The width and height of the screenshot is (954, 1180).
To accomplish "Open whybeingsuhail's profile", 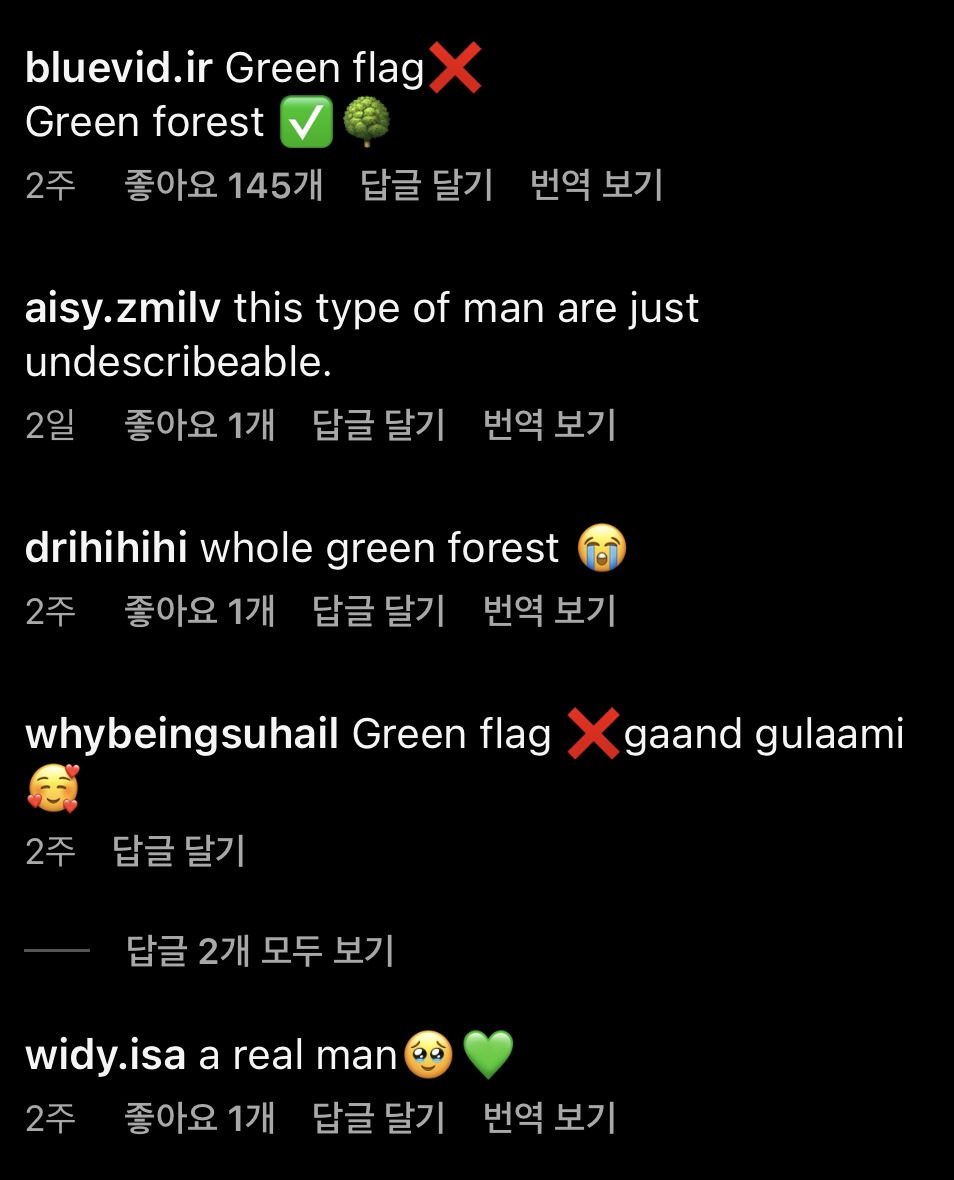I will 181,735.
